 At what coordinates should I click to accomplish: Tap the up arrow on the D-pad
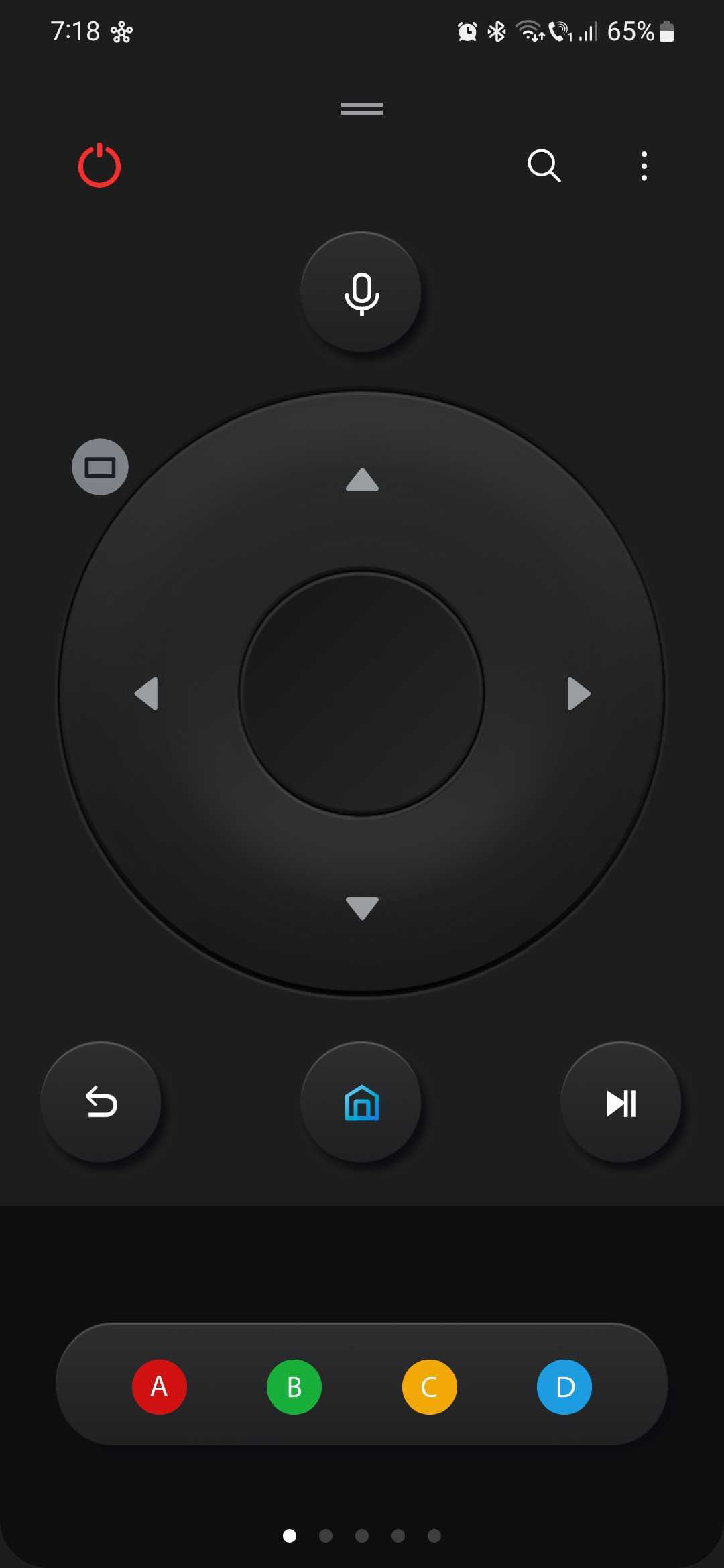pos(362,480)
